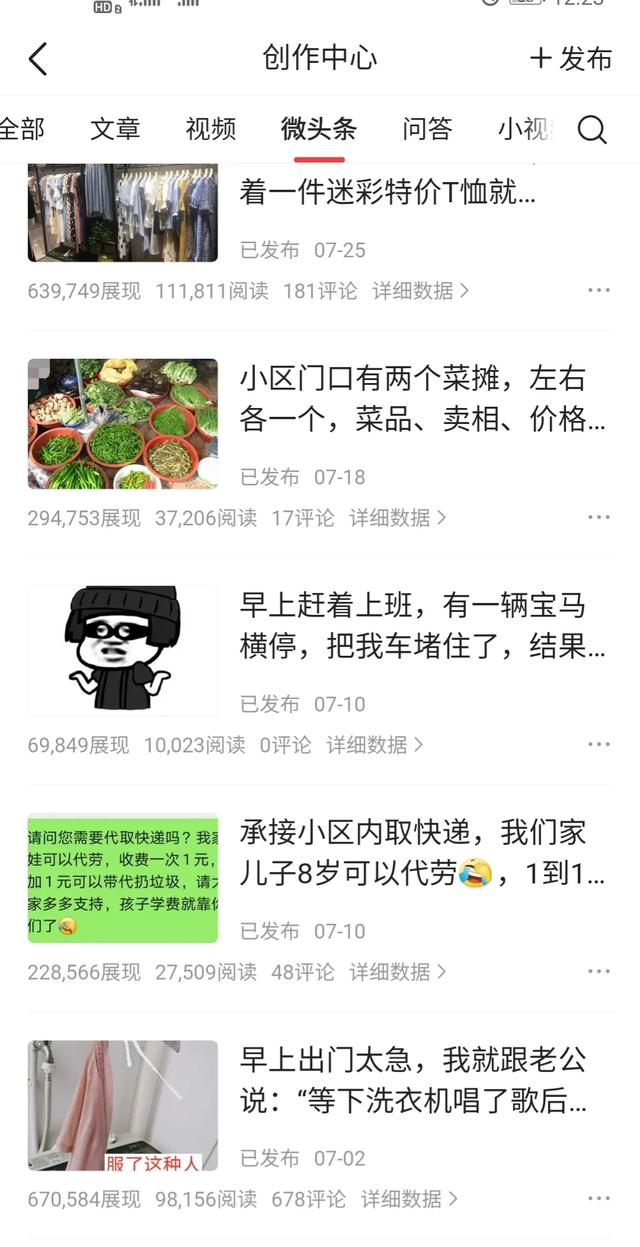Open more options for the 菜摊 post

pos(599,518)
